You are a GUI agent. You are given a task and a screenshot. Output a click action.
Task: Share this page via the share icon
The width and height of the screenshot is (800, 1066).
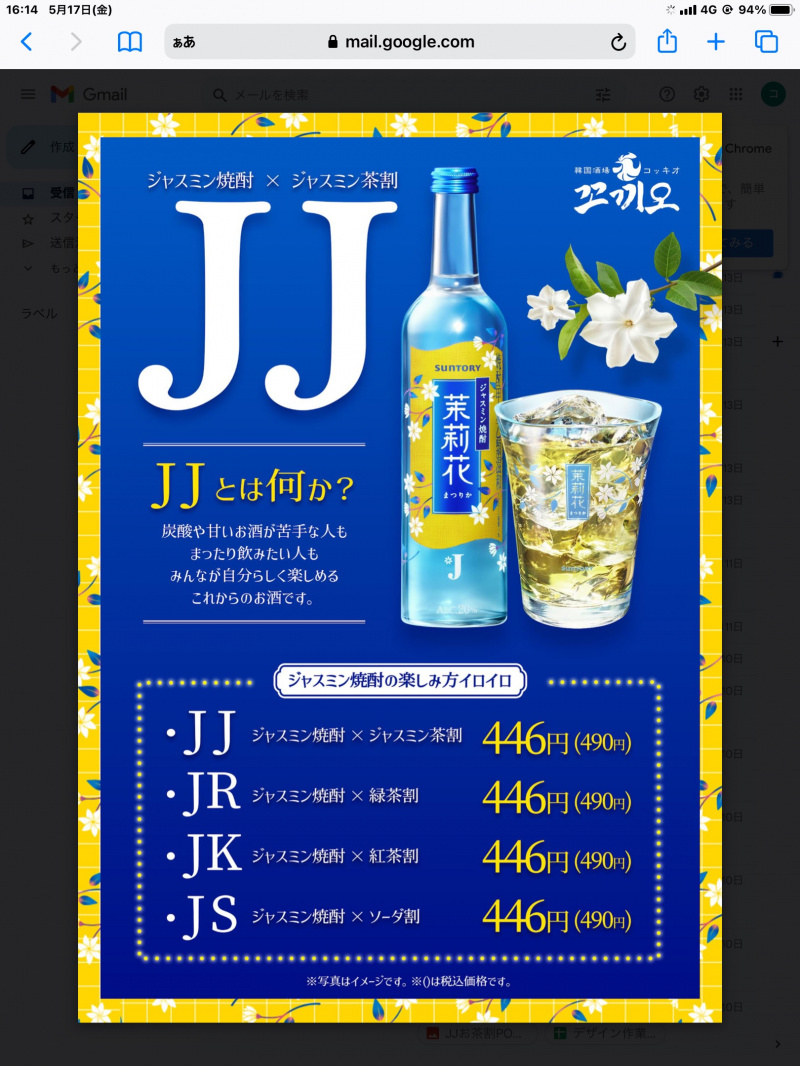tap(667, 41)
